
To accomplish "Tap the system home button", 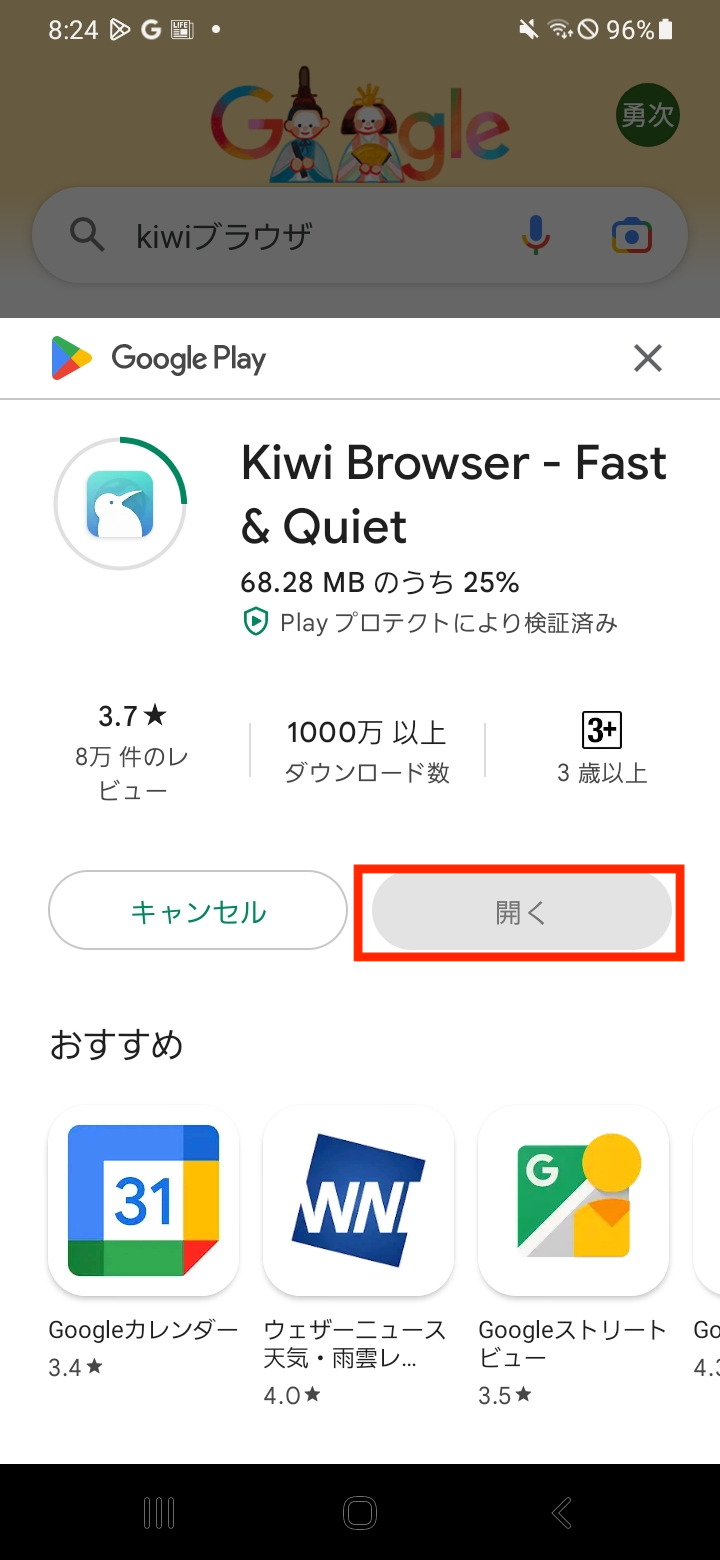I will pyautogui.click(x=360, y=1513).
